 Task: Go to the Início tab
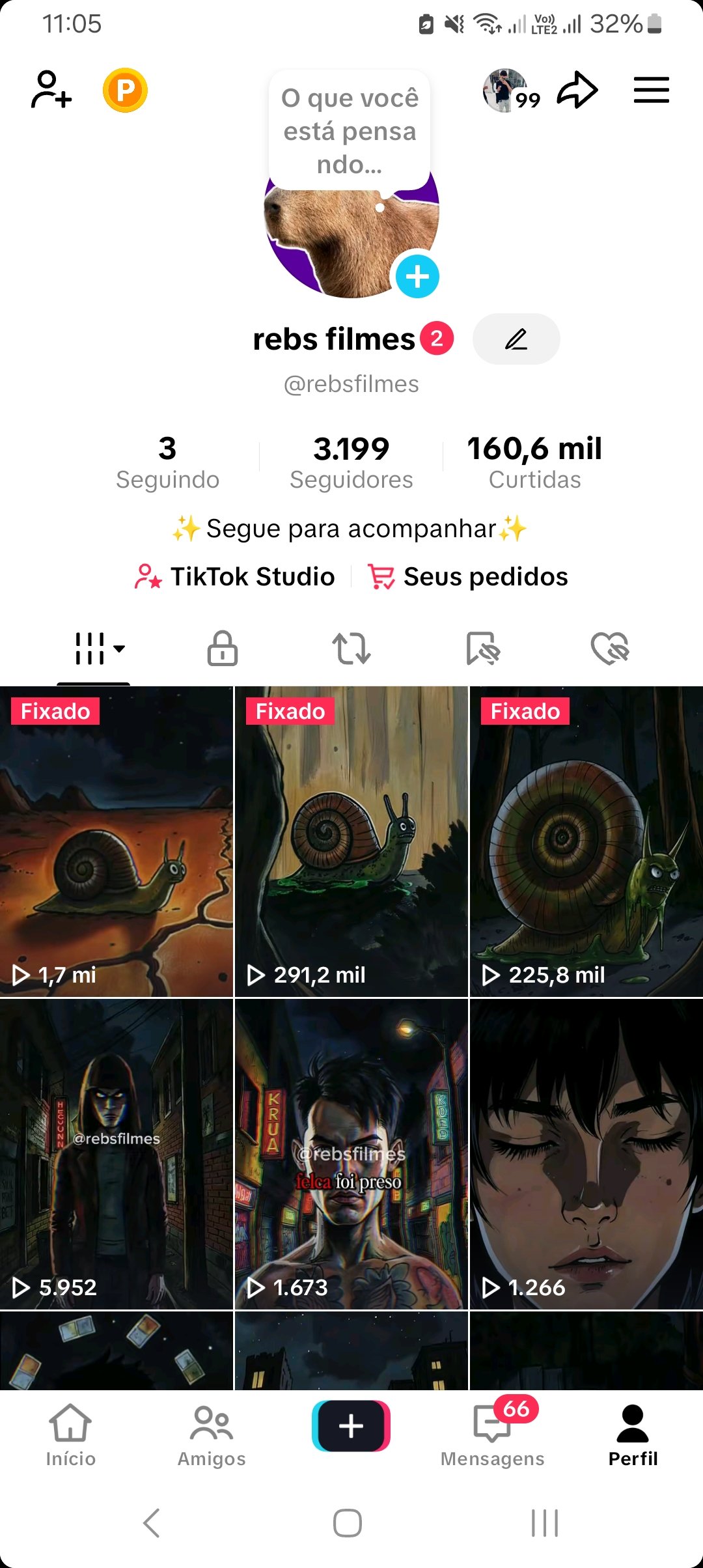pyautogui.click(x=70, y=1435)
